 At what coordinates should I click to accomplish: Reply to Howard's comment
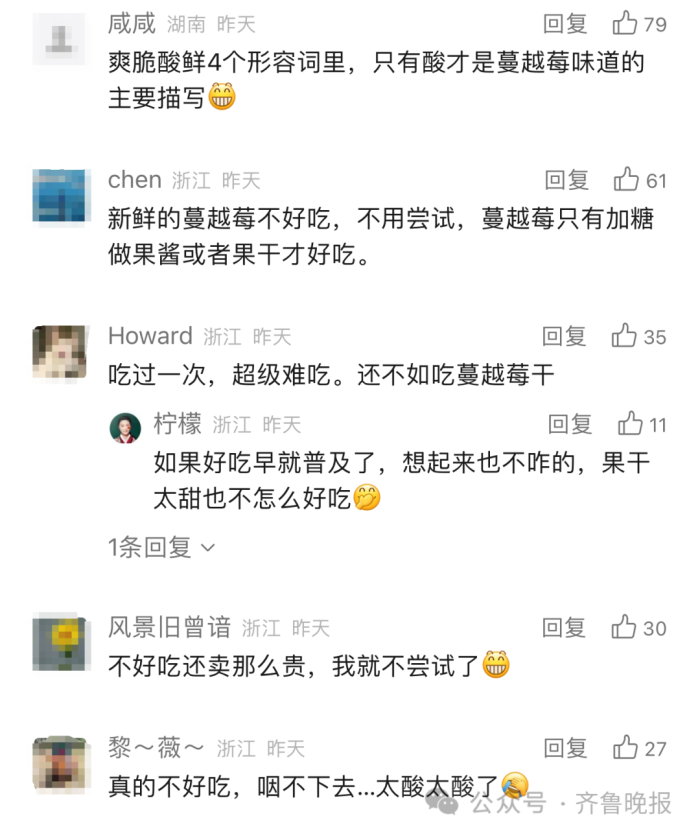click(x=565, y=336)
